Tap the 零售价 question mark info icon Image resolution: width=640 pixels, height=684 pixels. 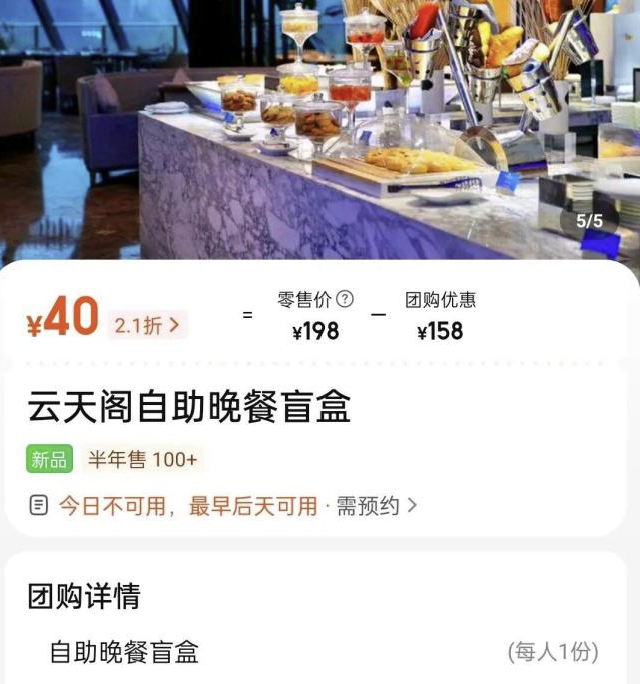pos(345,299)
